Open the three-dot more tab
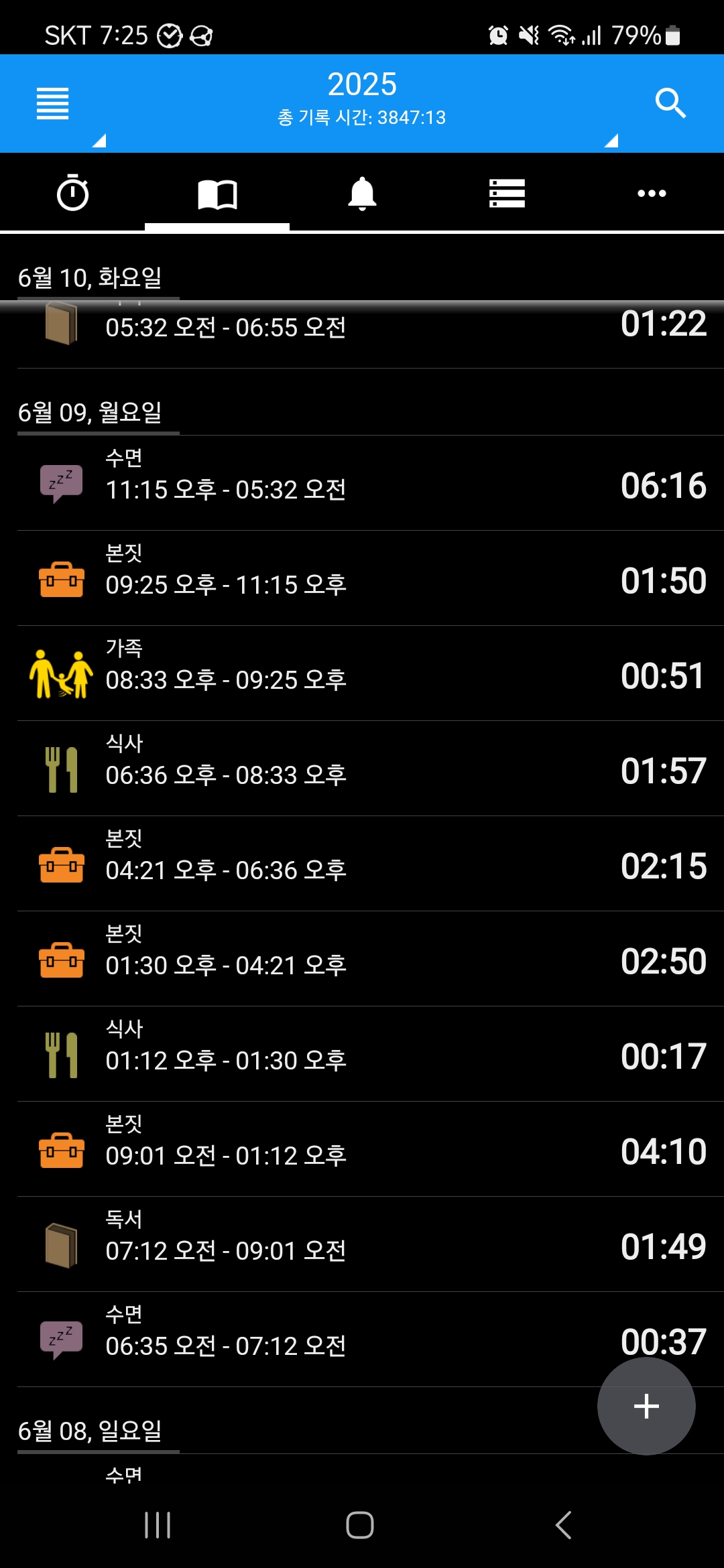Viewport: 724px width, 1568px height. (x=651, y=194)
